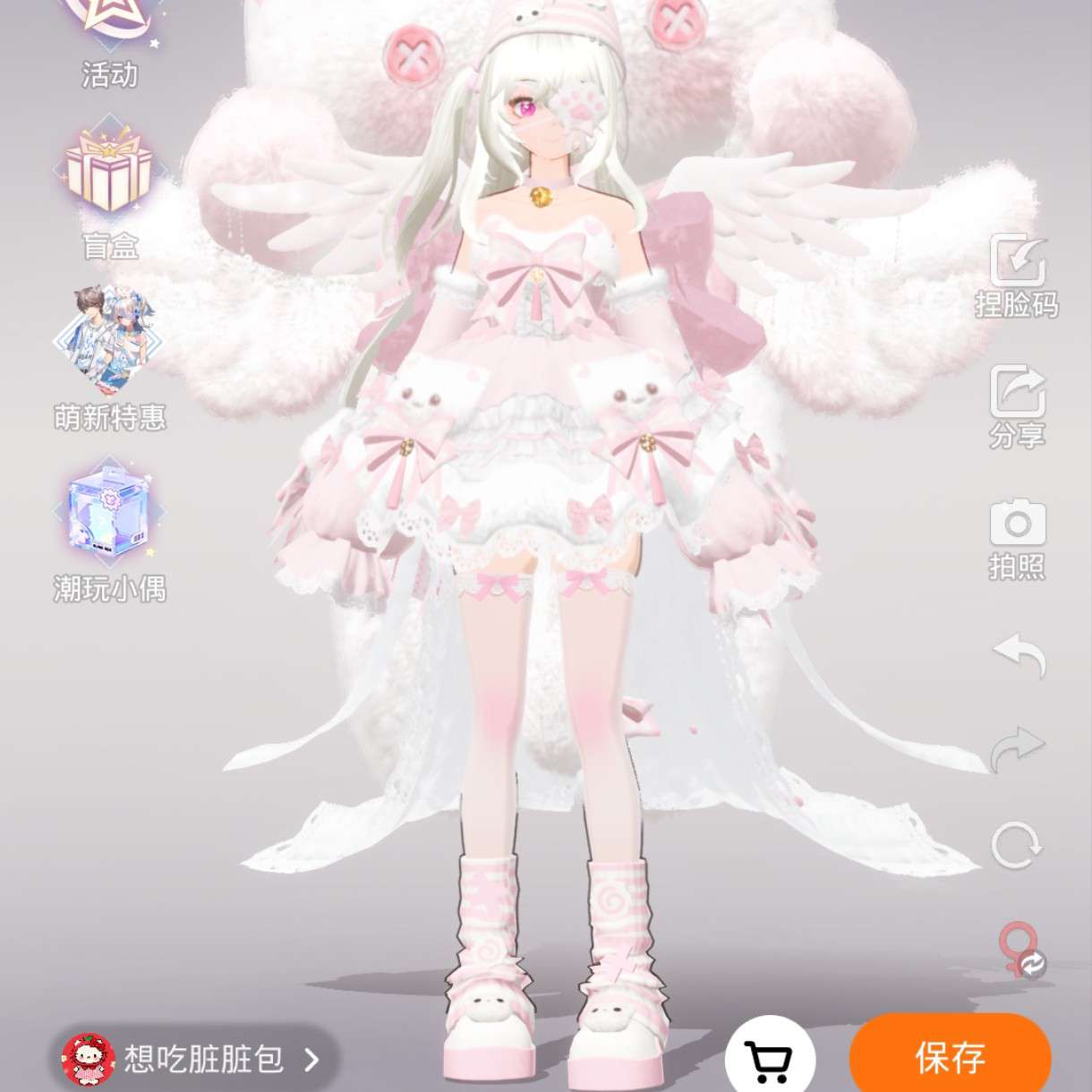Screen dimensions: 1092x1092
Task: Open the shopping cart
Action: pyautogui.click(x=769, y=1061)
